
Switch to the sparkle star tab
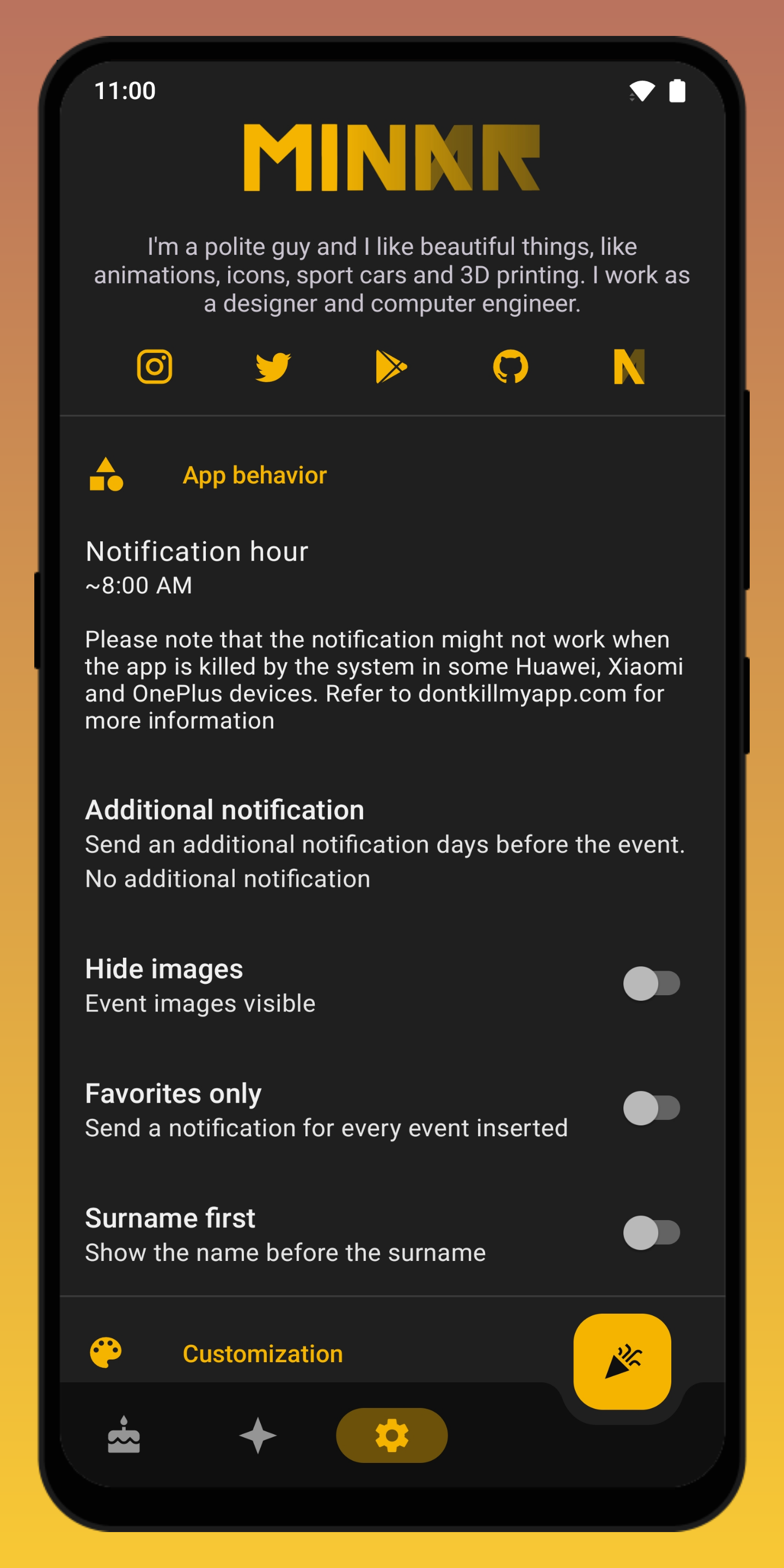pyautogui.click(x=258, y=1435)
